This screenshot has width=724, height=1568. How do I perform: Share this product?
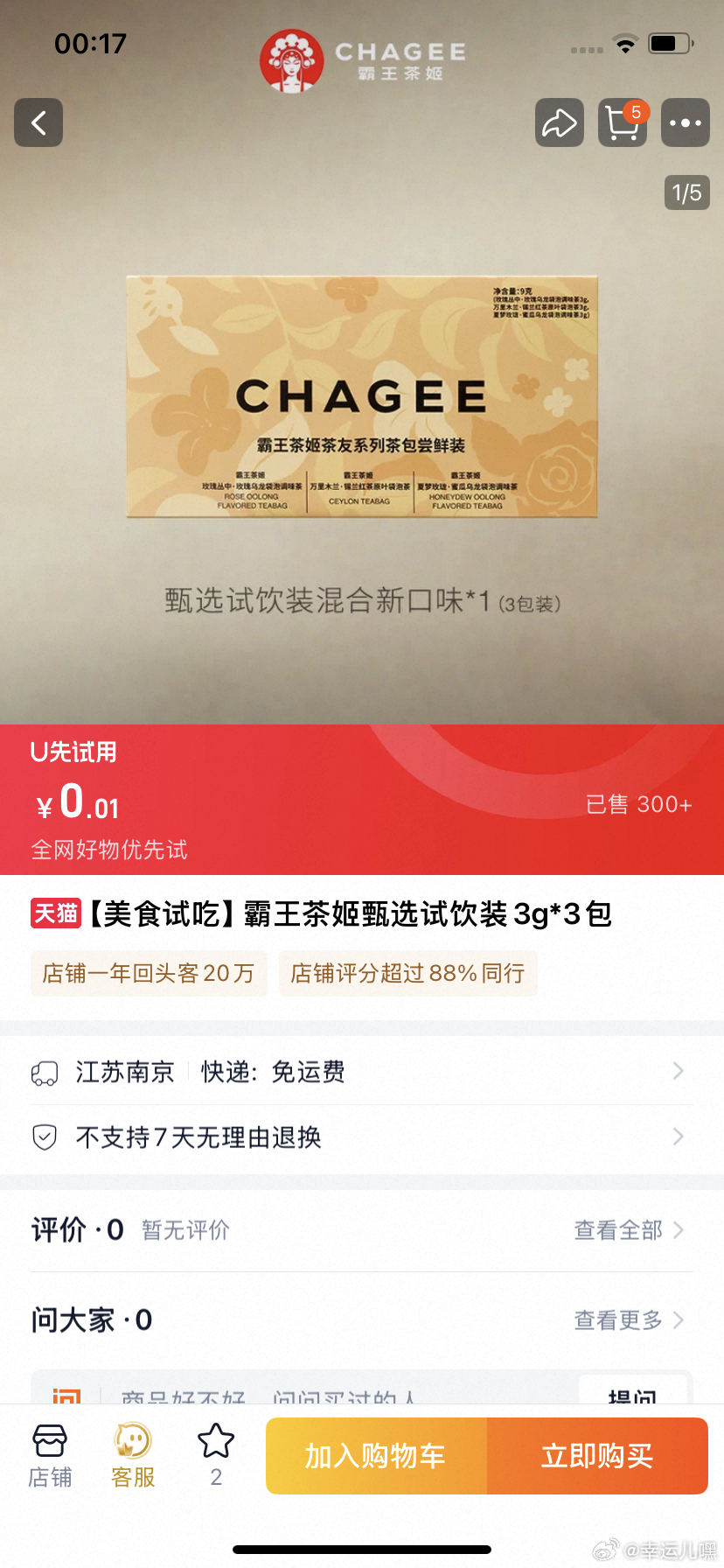pyautogui.click(x=560, y=122)
